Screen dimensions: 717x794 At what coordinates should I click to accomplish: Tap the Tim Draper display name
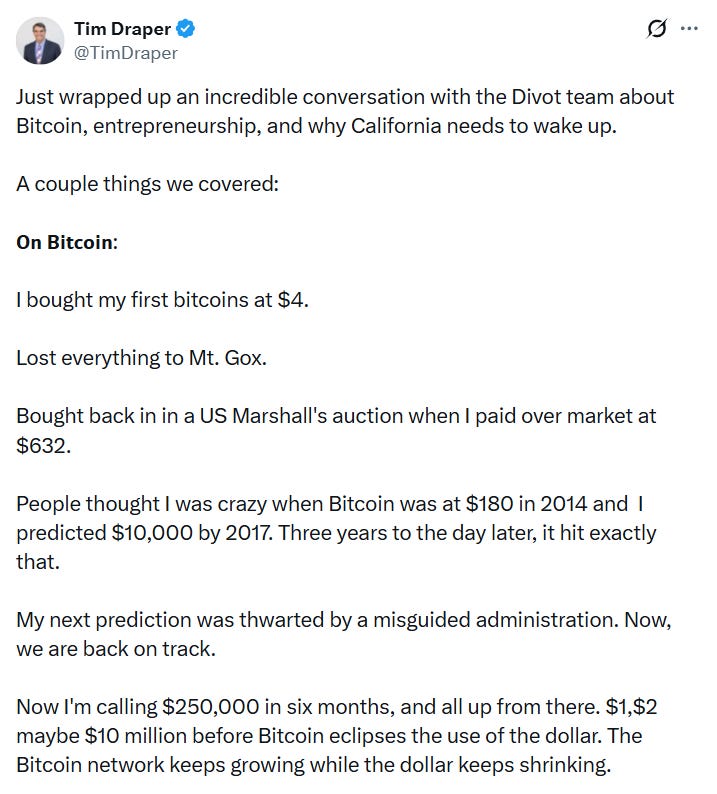click(121, 29)
